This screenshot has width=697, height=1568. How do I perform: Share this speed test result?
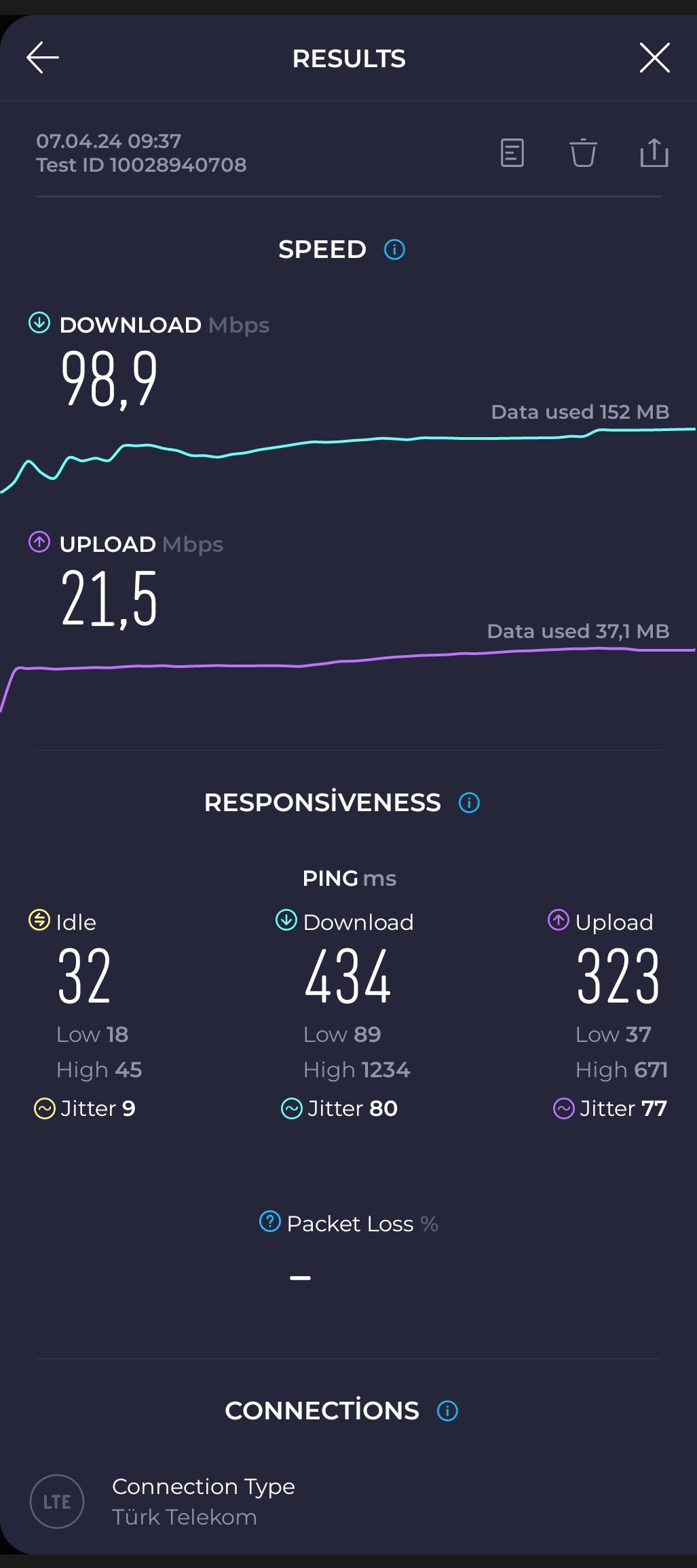(x=654, y=152)
